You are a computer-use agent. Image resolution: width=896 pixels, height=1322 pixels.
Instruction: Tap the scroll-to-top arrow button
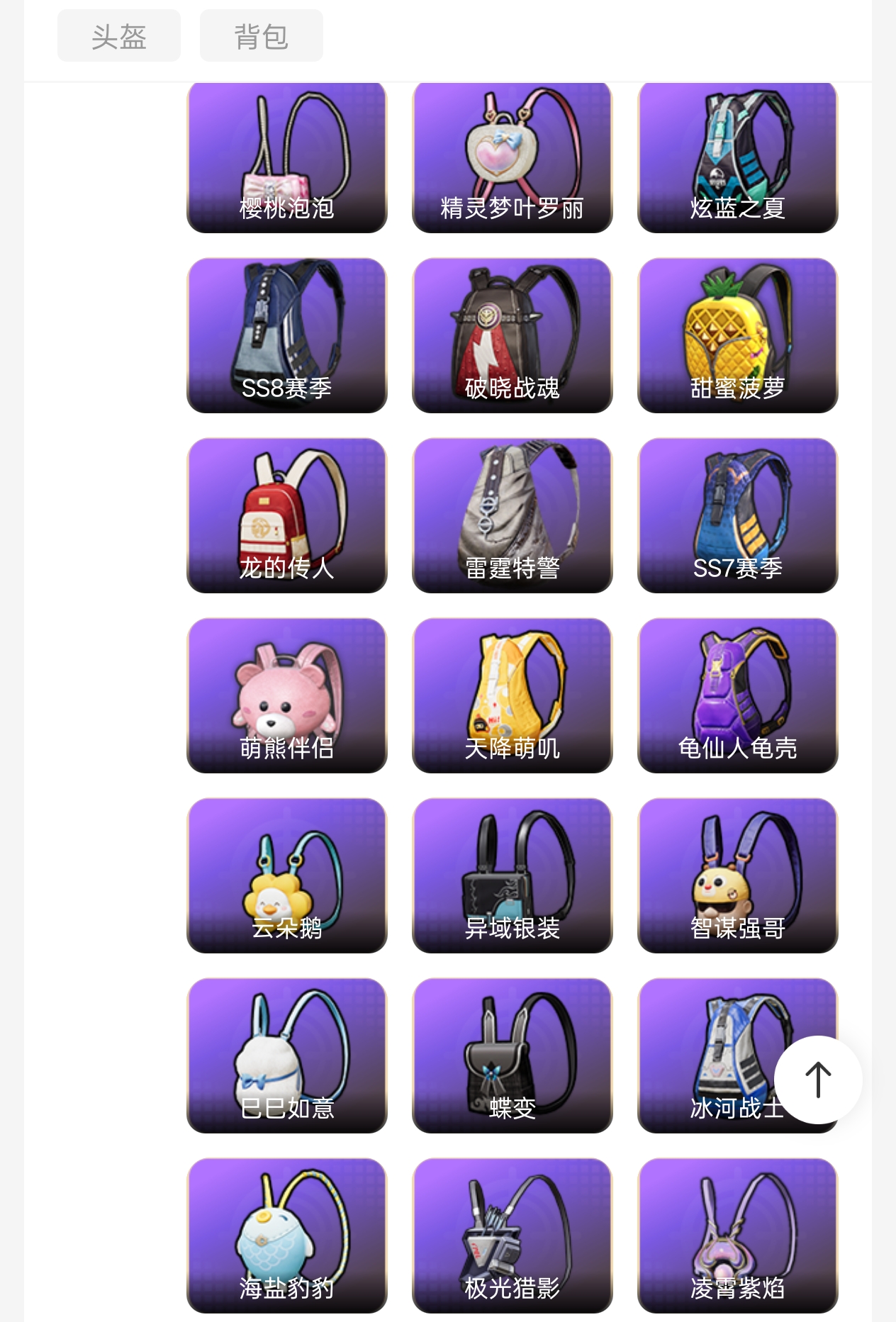pyautogui.click(x=818, y=1080)
